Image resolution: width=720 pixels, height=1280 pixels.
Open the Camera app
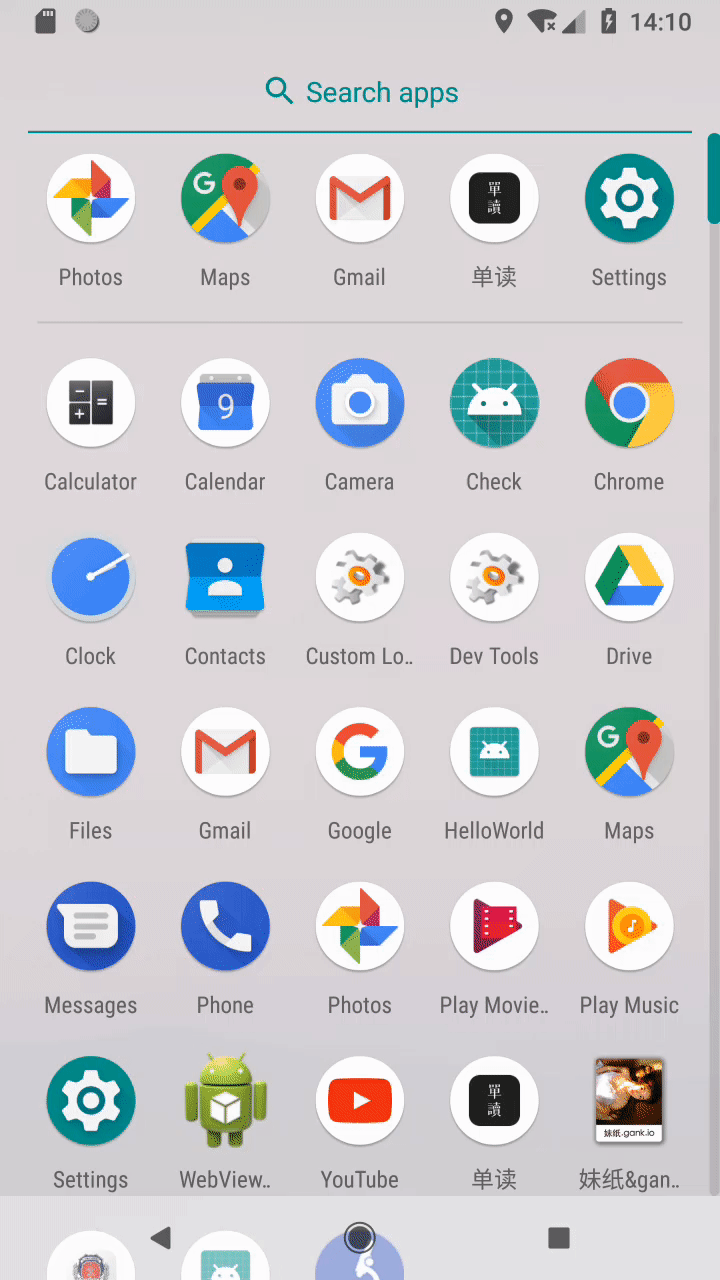(x=360, y=403)
